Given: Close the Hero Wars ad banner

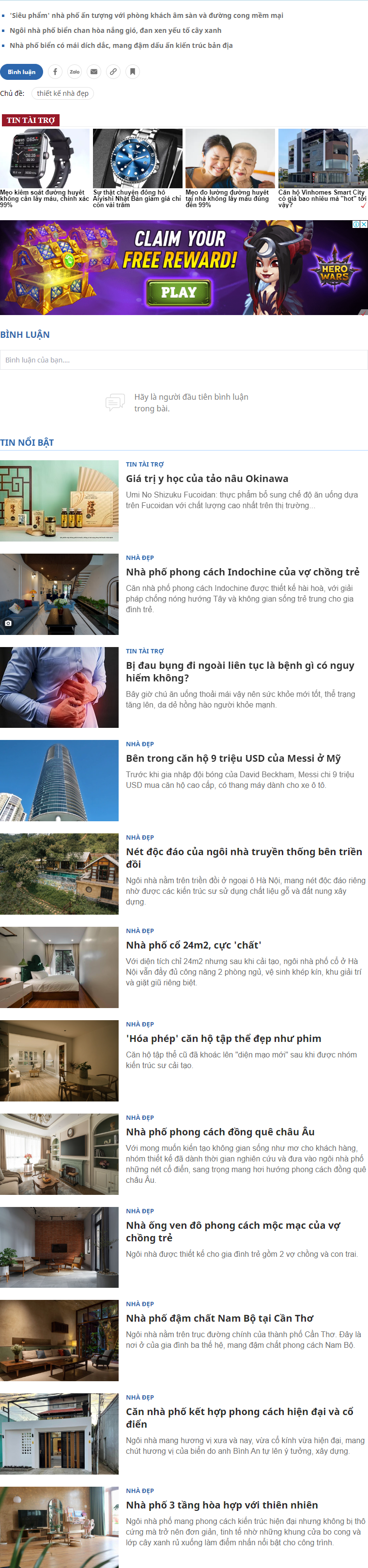Looking at the screenshot, I should pyautogui.click(x=364, y=224).
